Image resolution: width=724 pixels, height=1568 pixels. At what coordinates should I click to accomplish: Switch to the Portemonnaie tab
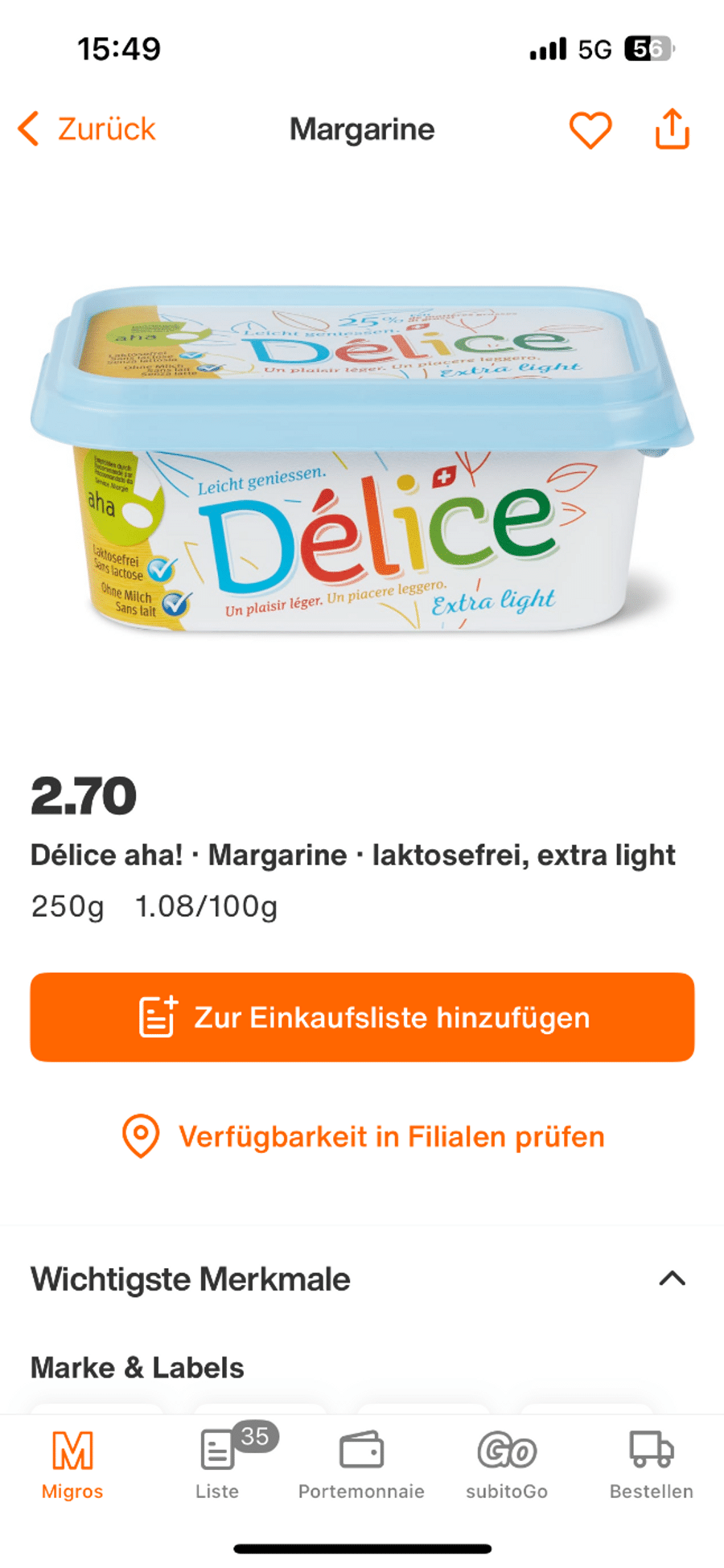pyautogui.click(x=361, y=1465)
